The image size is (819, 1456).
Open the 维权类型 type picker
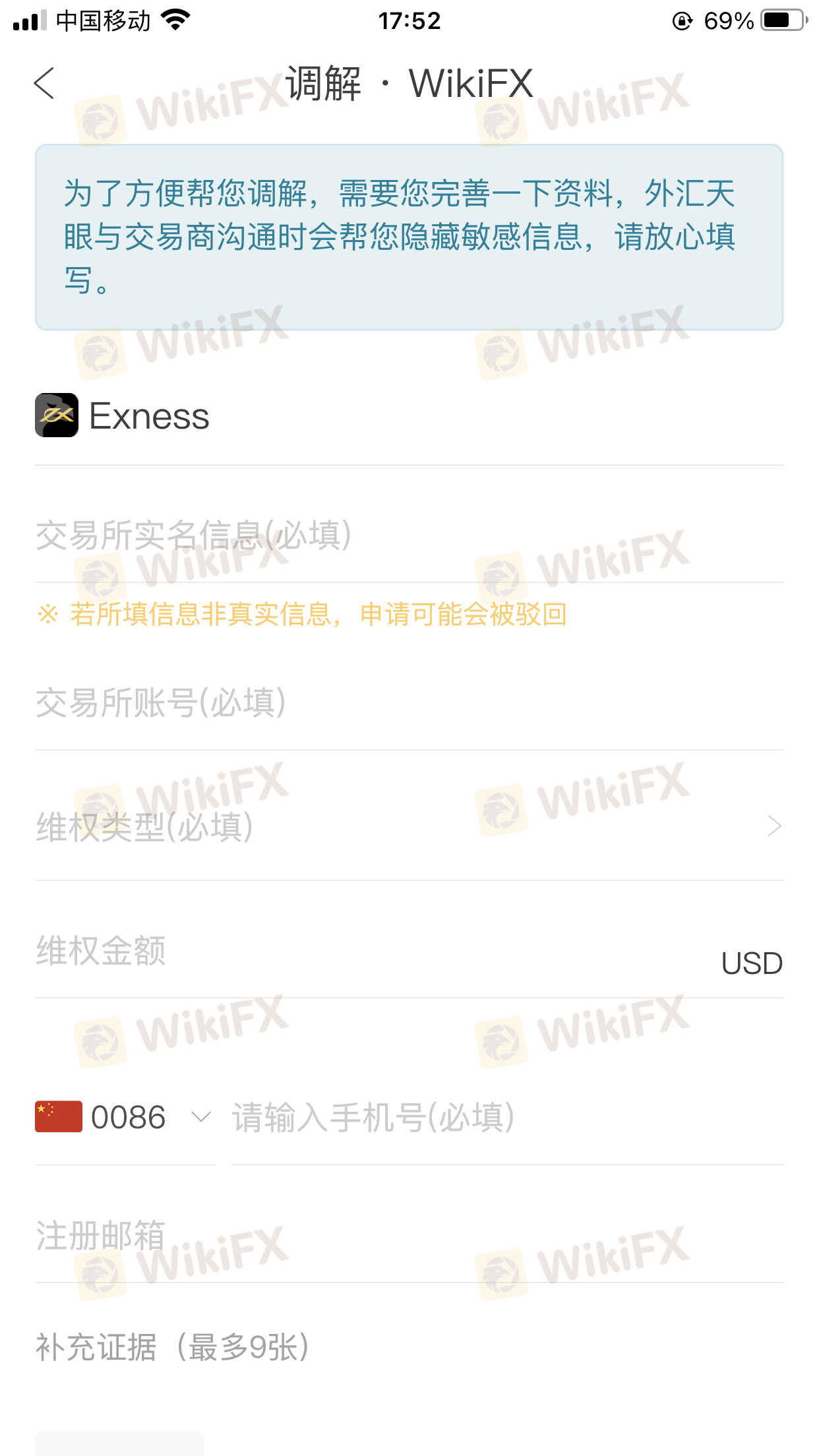point(409,826)
